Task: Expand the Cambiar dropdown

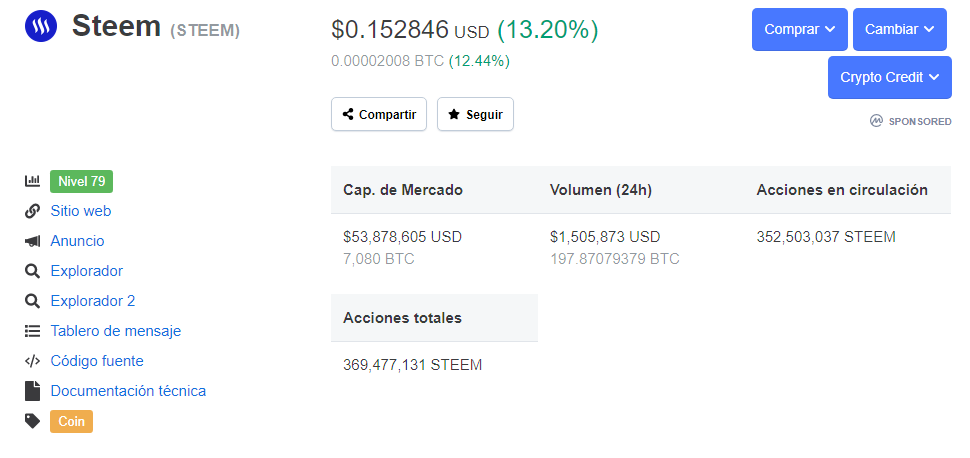Action: 899,29
